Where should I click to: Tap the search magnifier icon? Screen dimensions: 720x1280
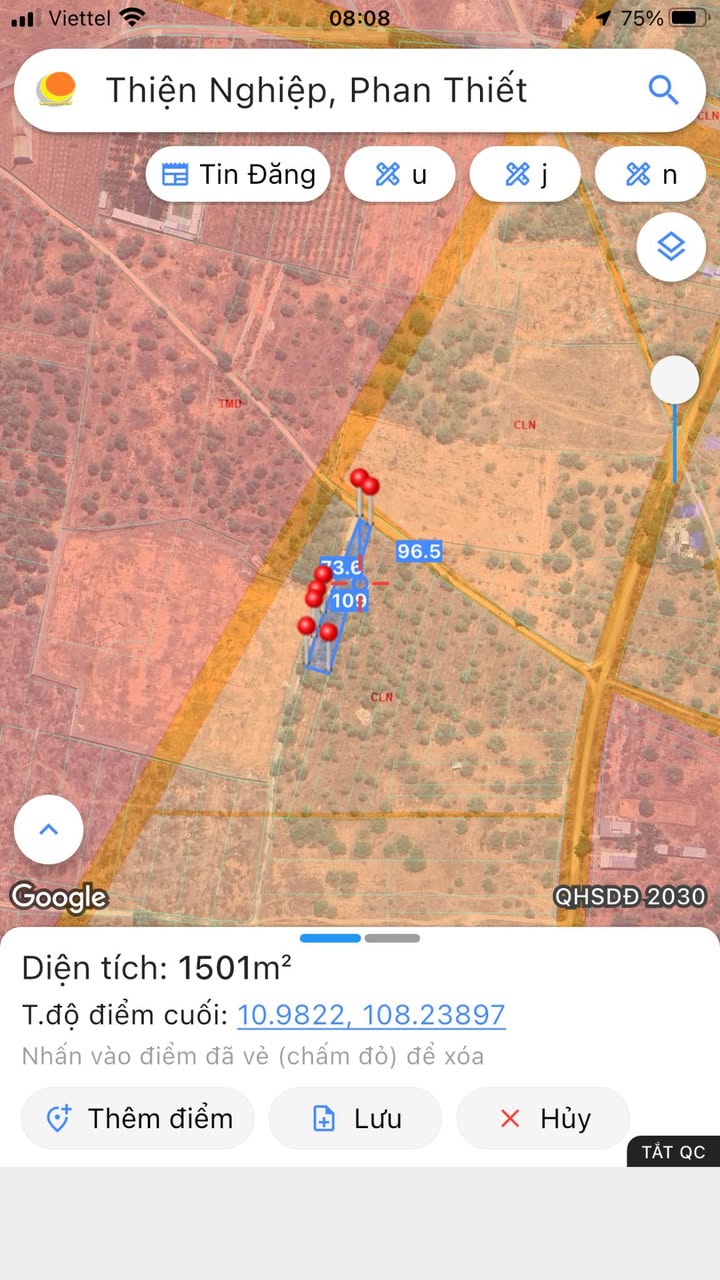pyautogui.click(x=663, y=90)
